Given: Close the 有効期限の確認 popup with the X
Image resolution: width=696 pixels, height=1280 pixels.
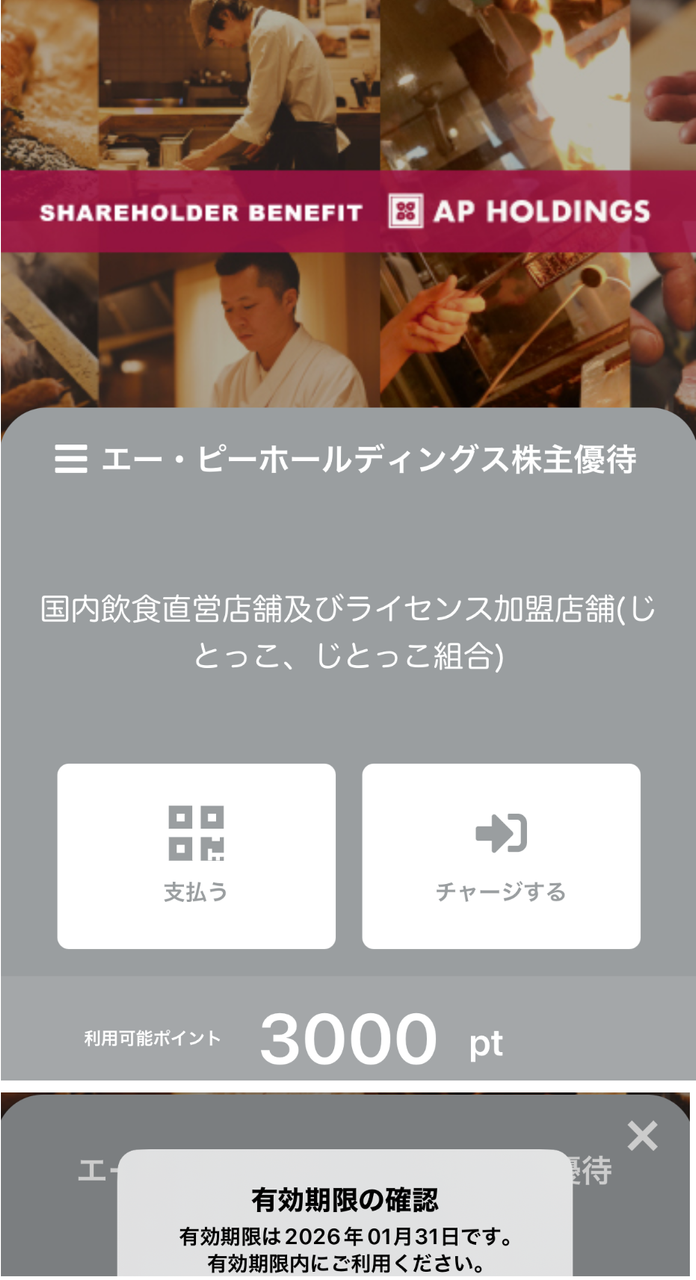Looking at the screenshot, I should [x=642, y=1135].
